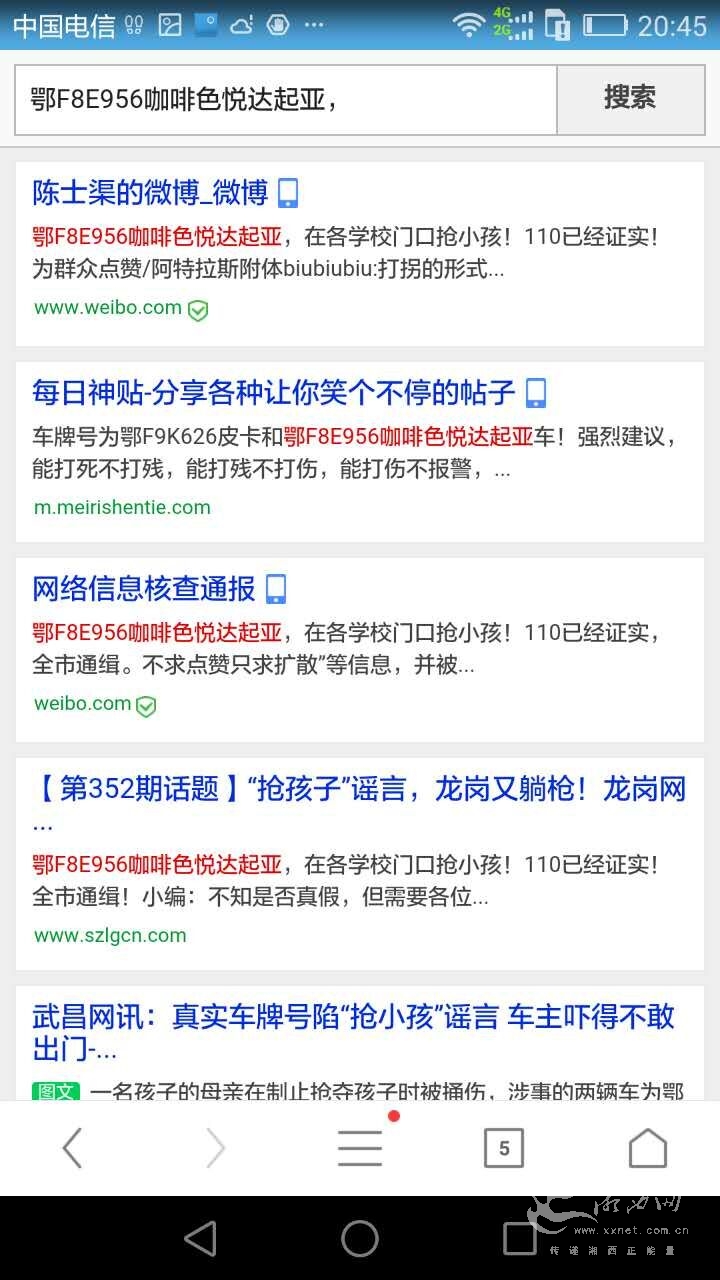
Task: Open the browser menu
Action: click(360, 1148)
